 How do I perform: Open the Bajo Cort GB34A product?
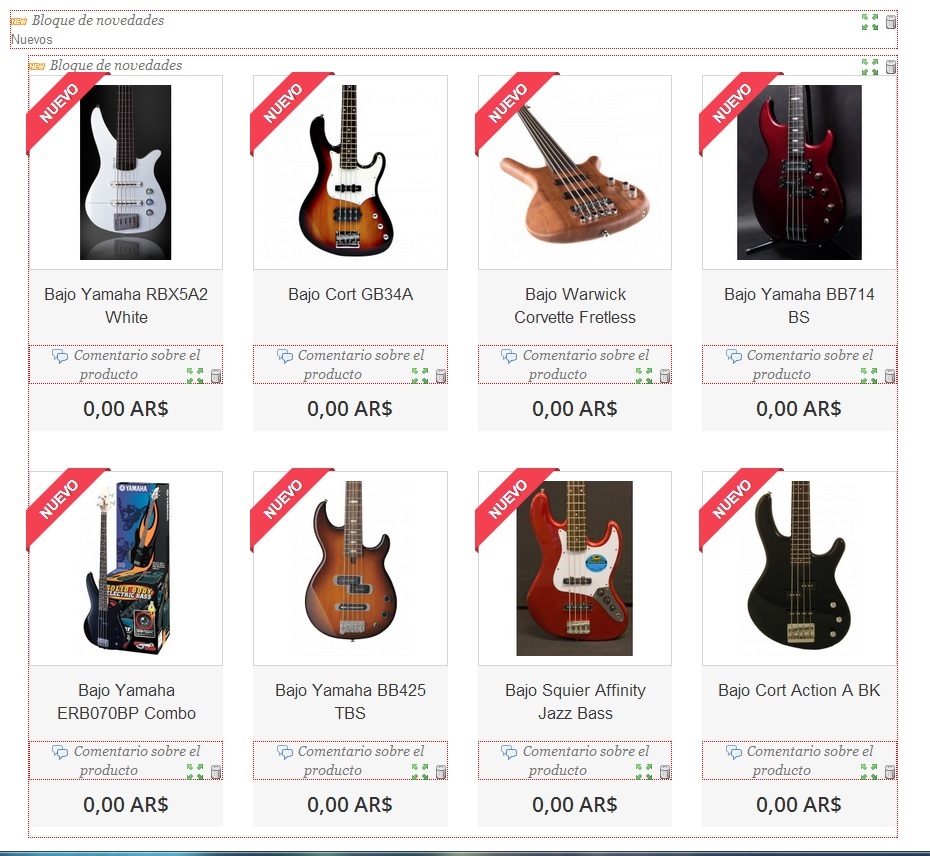pos(350,294)
